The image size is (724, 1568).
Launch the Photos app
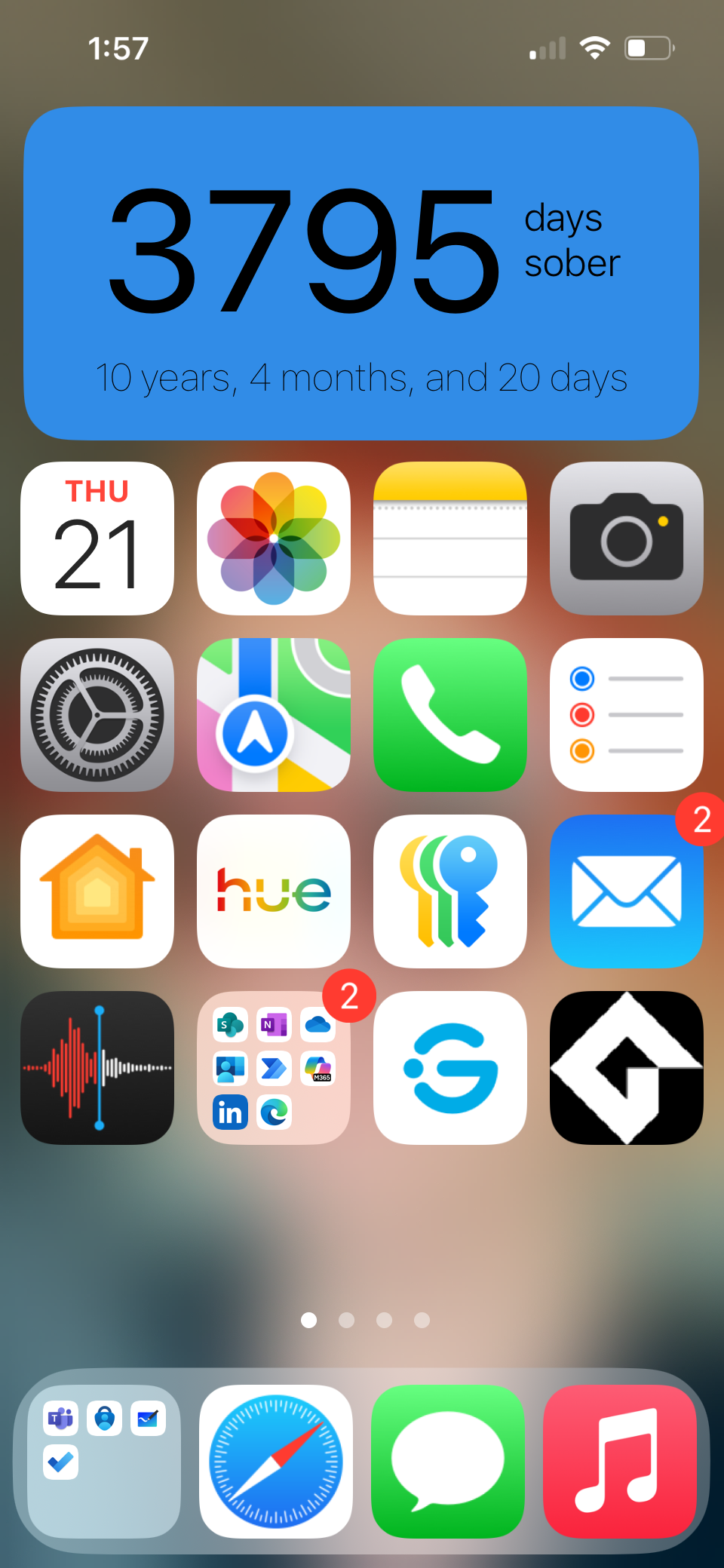[274, 539]
